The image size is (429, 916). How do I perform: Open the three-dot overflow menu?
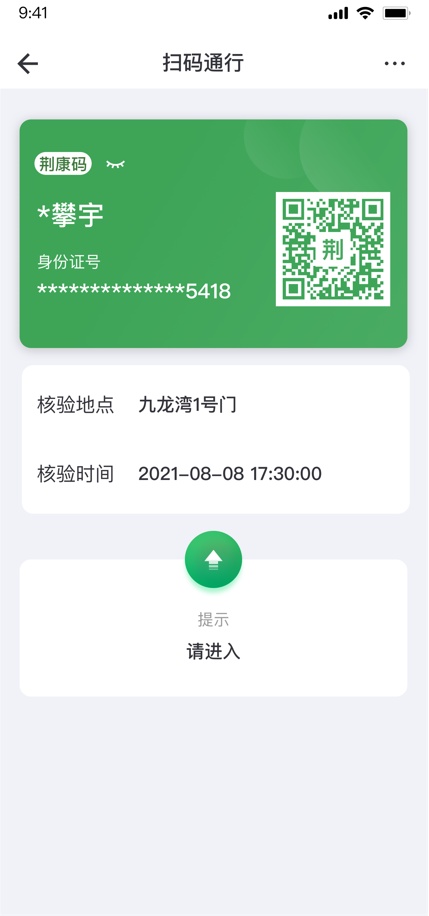[x=395, y=64]
